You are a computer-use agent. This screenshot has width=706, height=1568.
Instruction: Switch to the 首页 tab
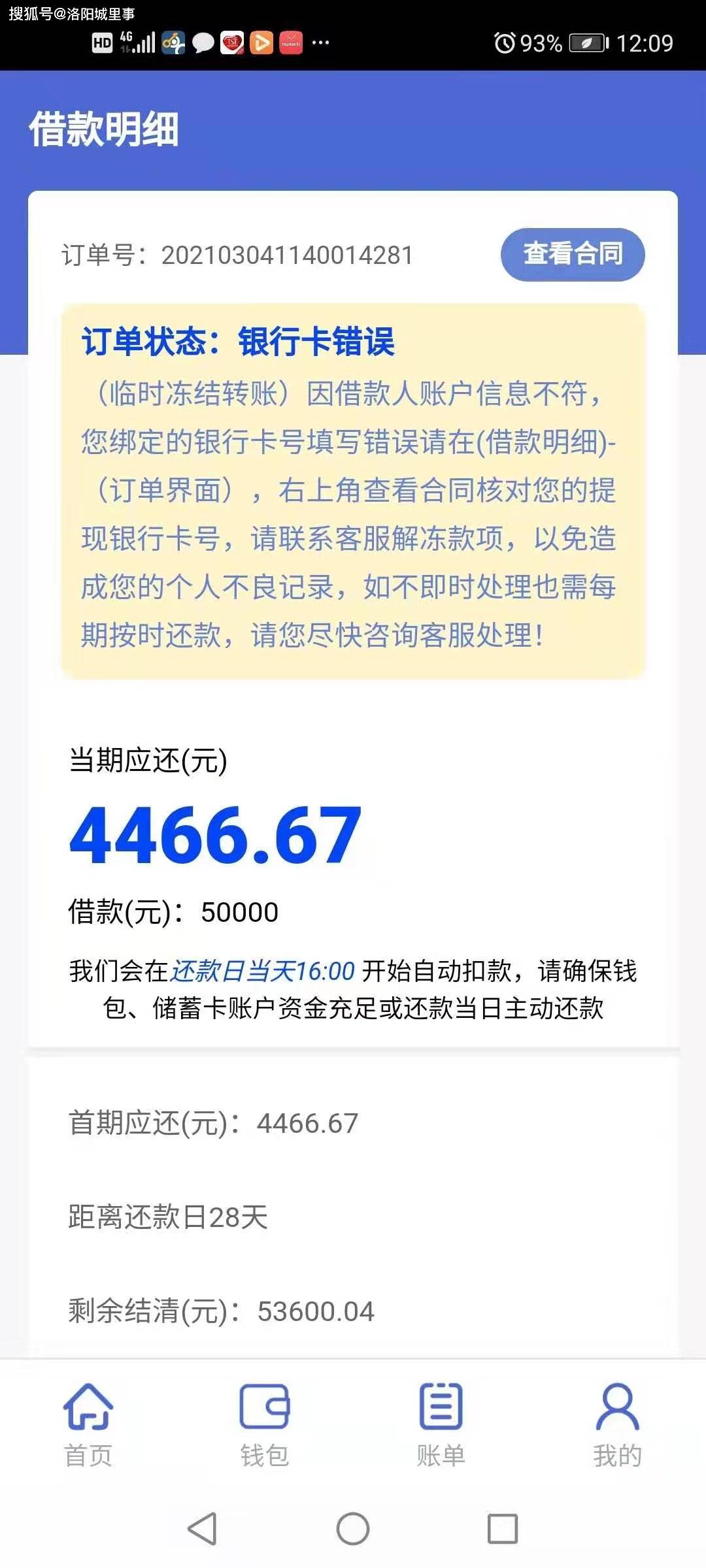point(88,1424)
